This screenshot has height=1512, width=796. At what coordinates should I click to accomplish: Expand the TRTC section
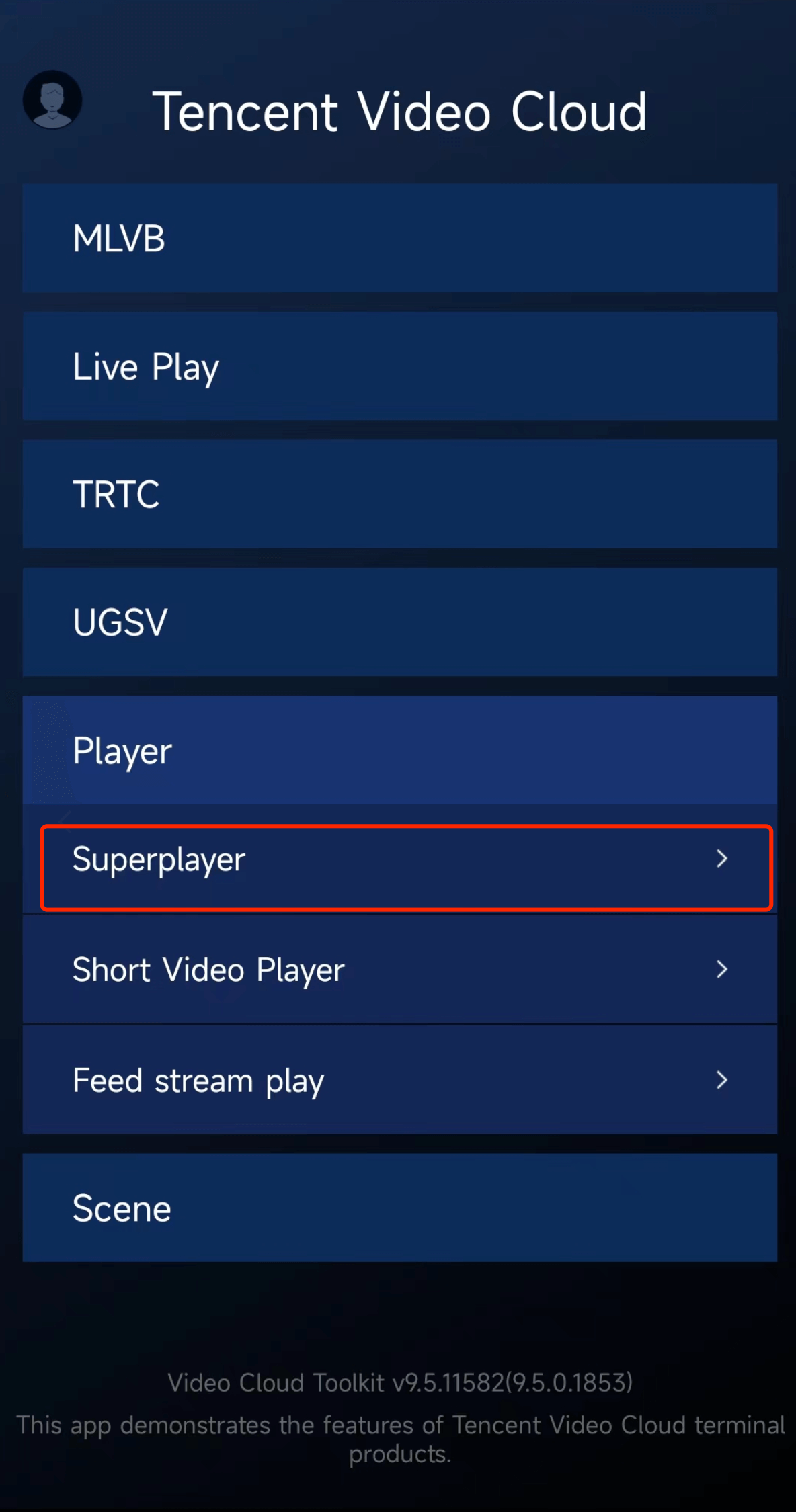point(399,494)
